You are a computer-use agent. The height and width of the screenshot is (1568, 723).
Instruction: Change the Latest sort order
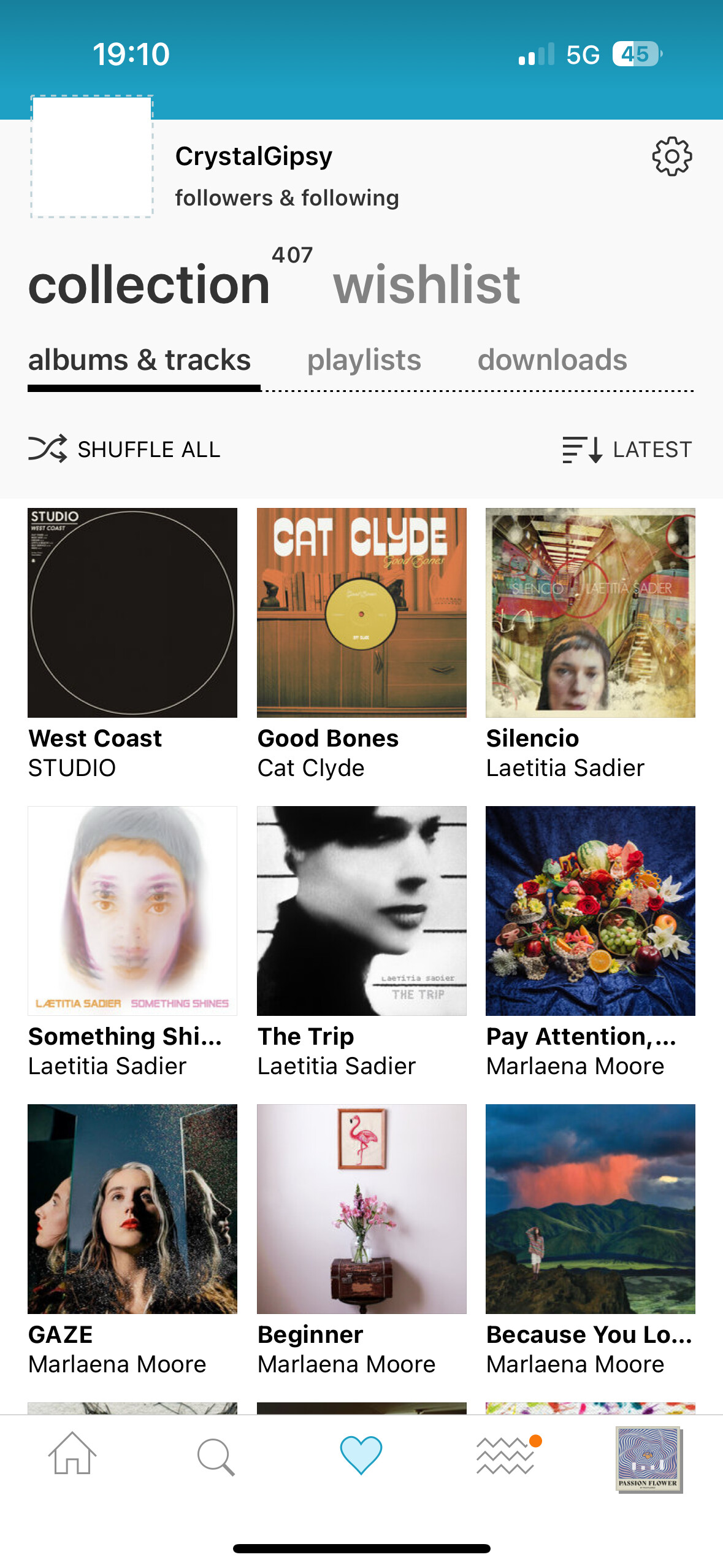point(627,449)
